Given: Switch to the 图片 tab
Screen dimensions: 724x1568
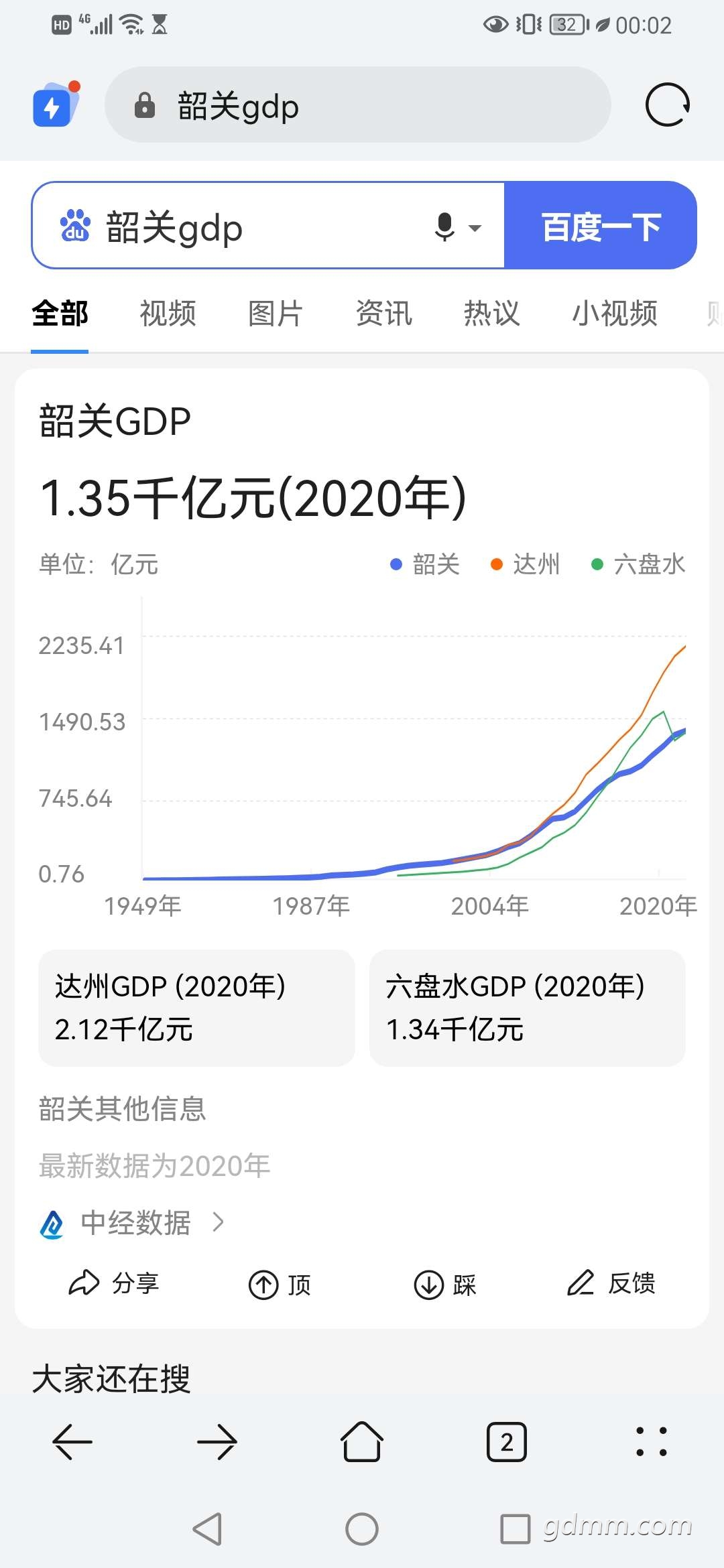Looking at the screenshot, I should click(x=276, y=313).
